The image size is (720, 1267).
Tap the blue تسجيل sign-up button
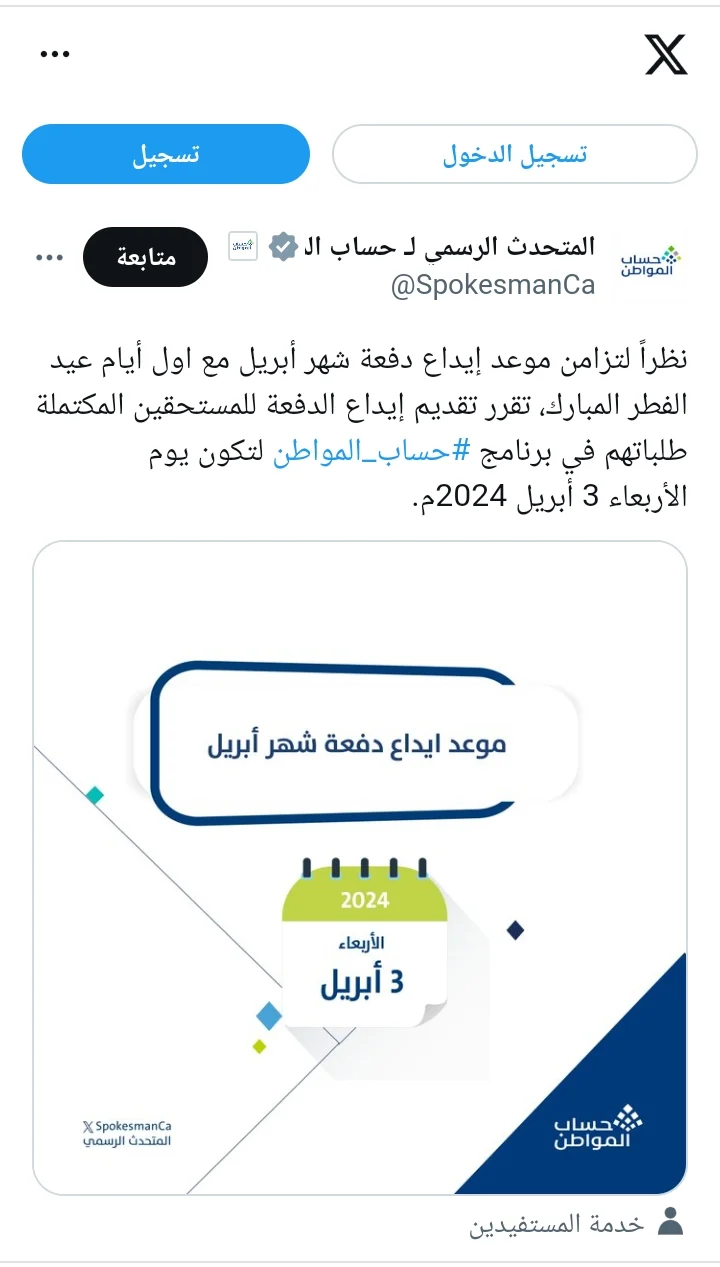(166, 154)
